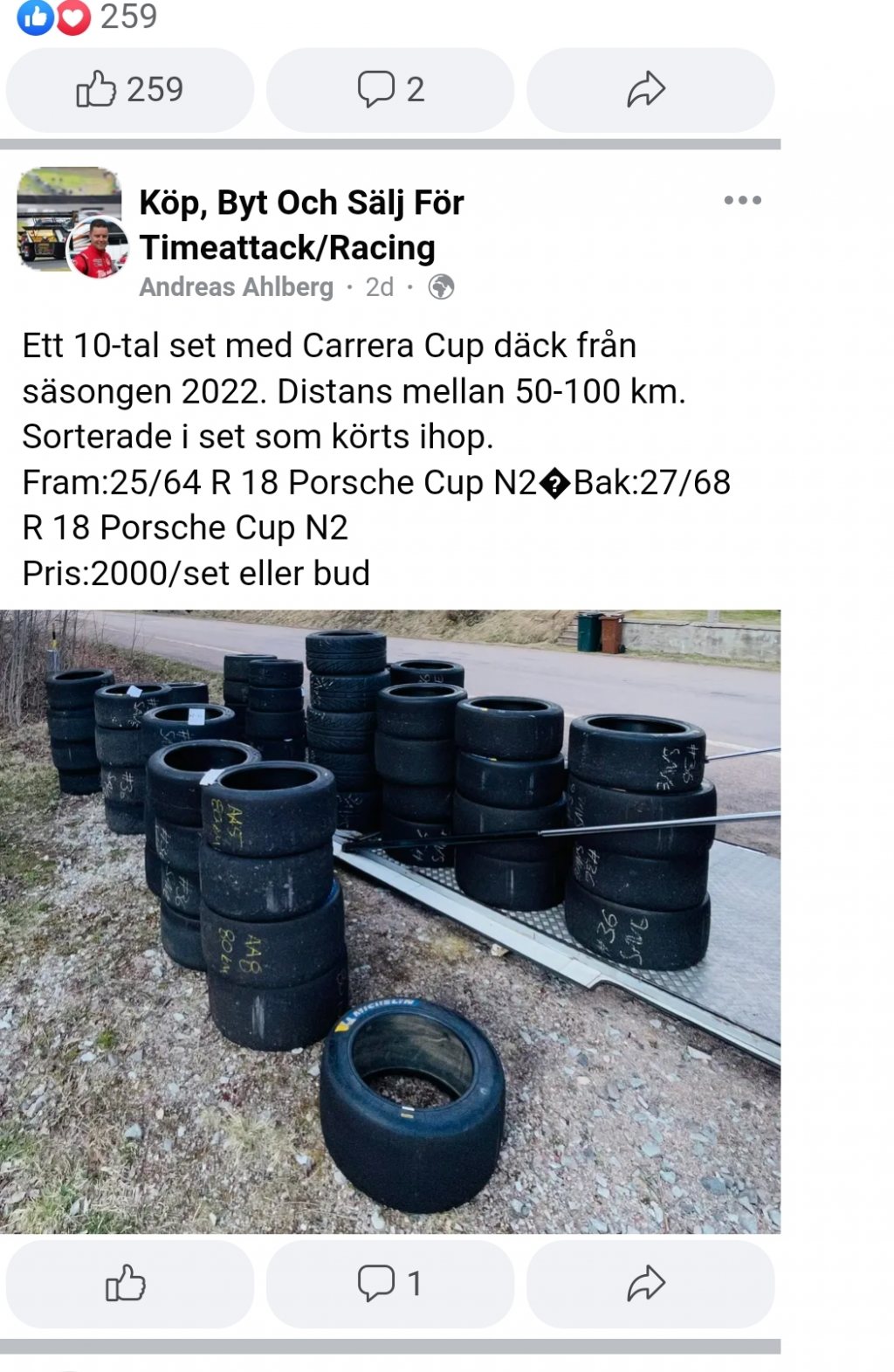Open the overflow menu of Andreas's post
The width and height of the screenshot is (894, 1372).
[742, 201]
